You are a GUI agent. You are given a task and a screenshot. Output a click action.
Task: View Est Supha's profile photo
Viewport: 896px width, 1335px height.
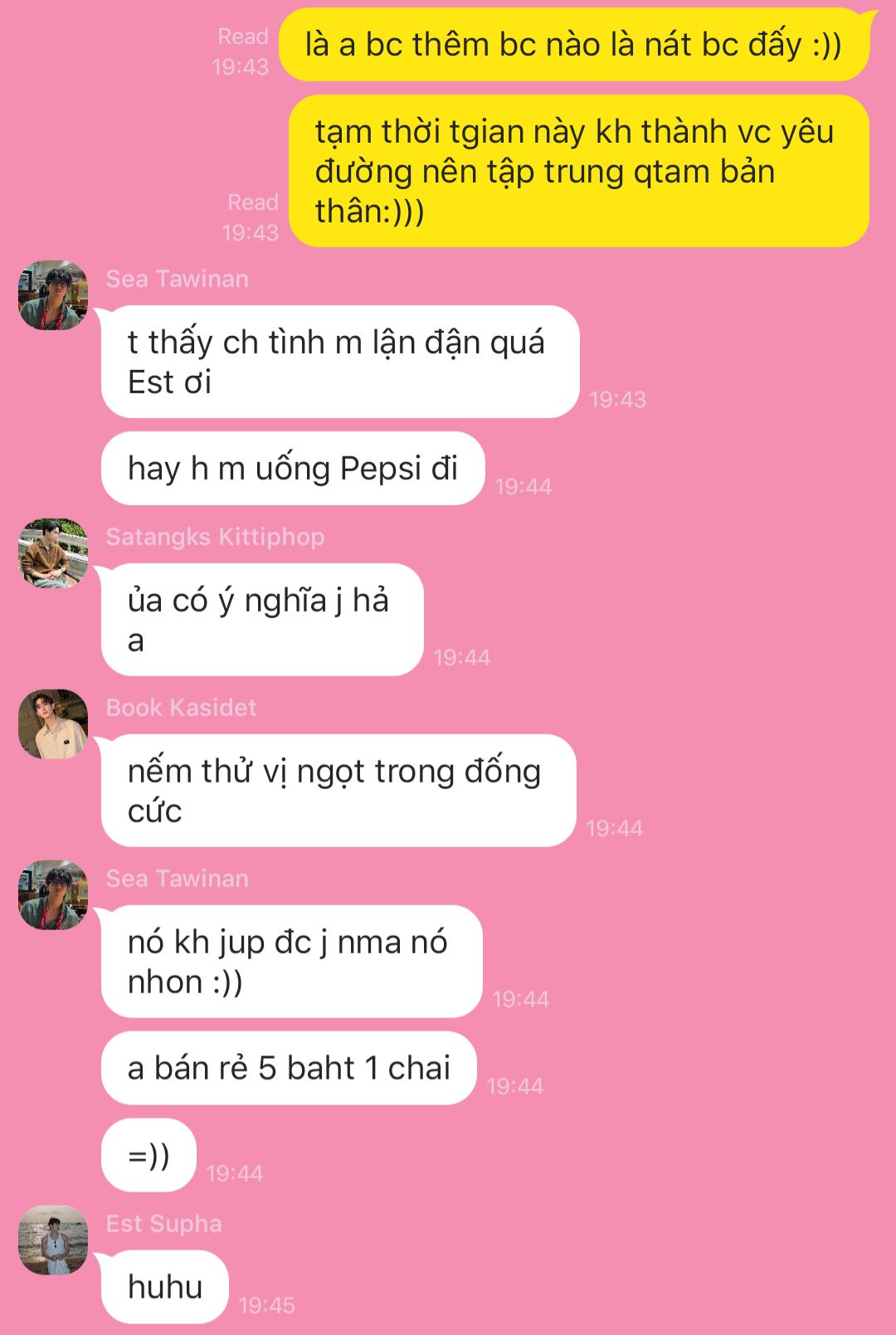click(x=53, y=1240)
